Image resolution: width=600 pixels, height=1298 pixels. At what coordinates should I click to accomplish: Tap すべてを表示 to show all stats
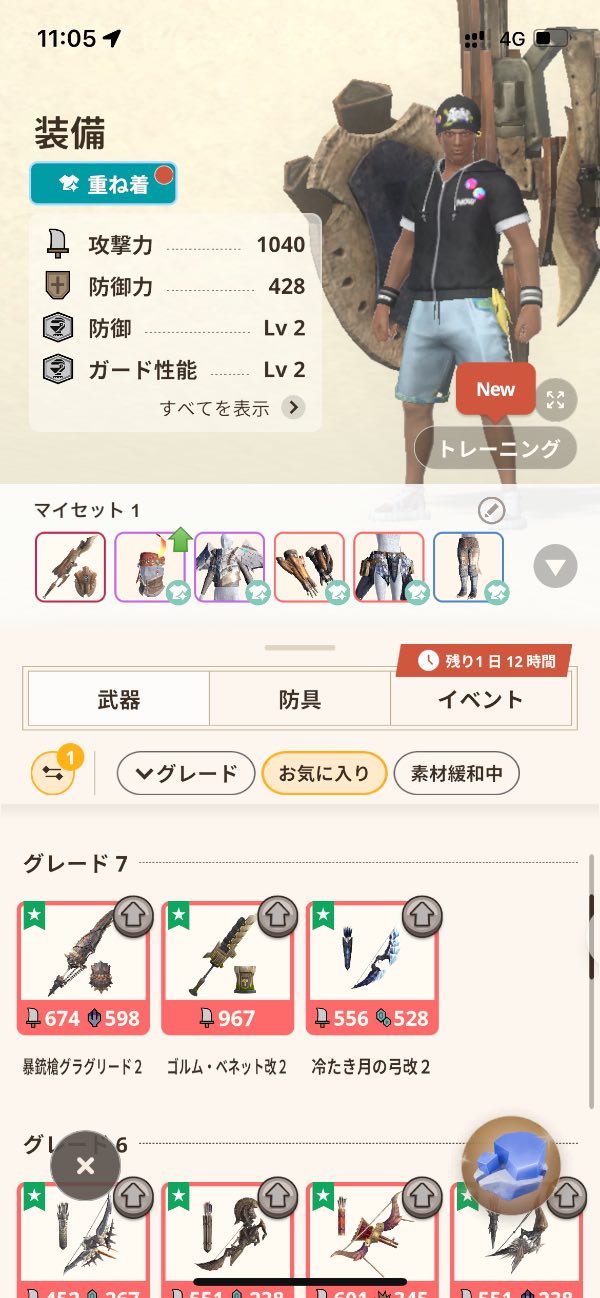[232, 407]
